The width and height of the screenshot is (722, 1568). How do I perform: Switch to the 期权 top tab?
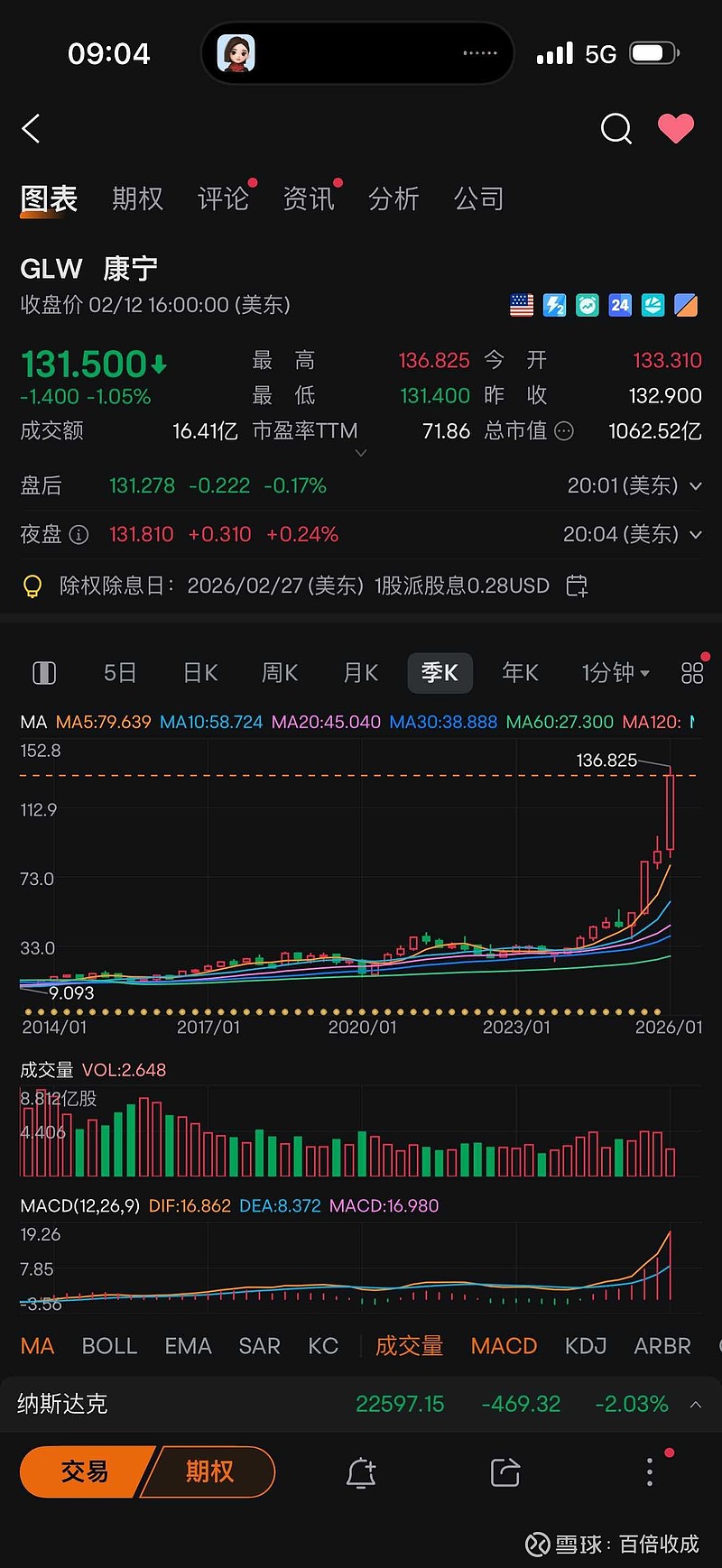(137, 198)
